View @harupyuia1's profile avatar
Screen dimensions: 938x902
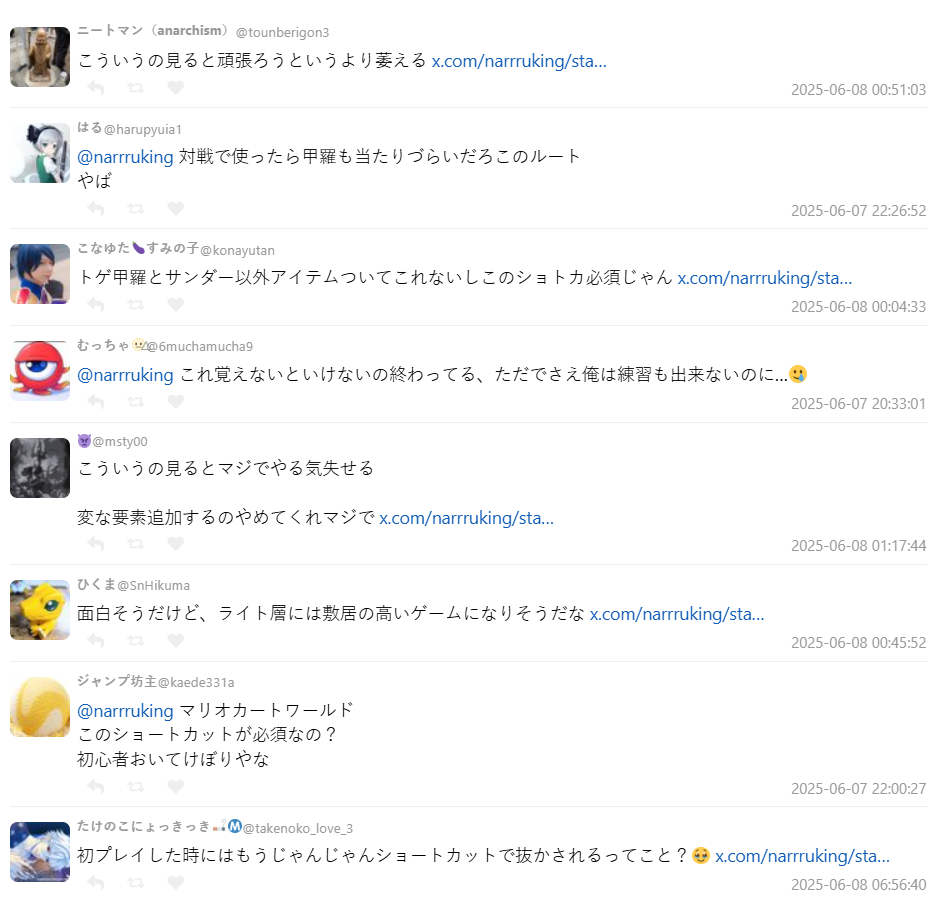coord(40,154)
